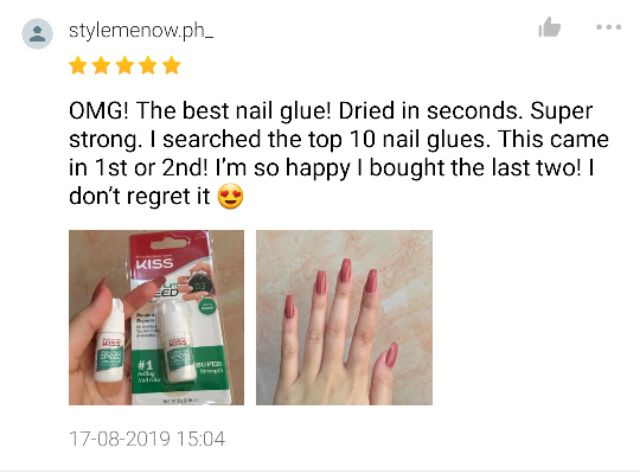Viewport: 640px width, 473px height.
Task: Open the review photo of painted nails
Action: coord(344,317)
